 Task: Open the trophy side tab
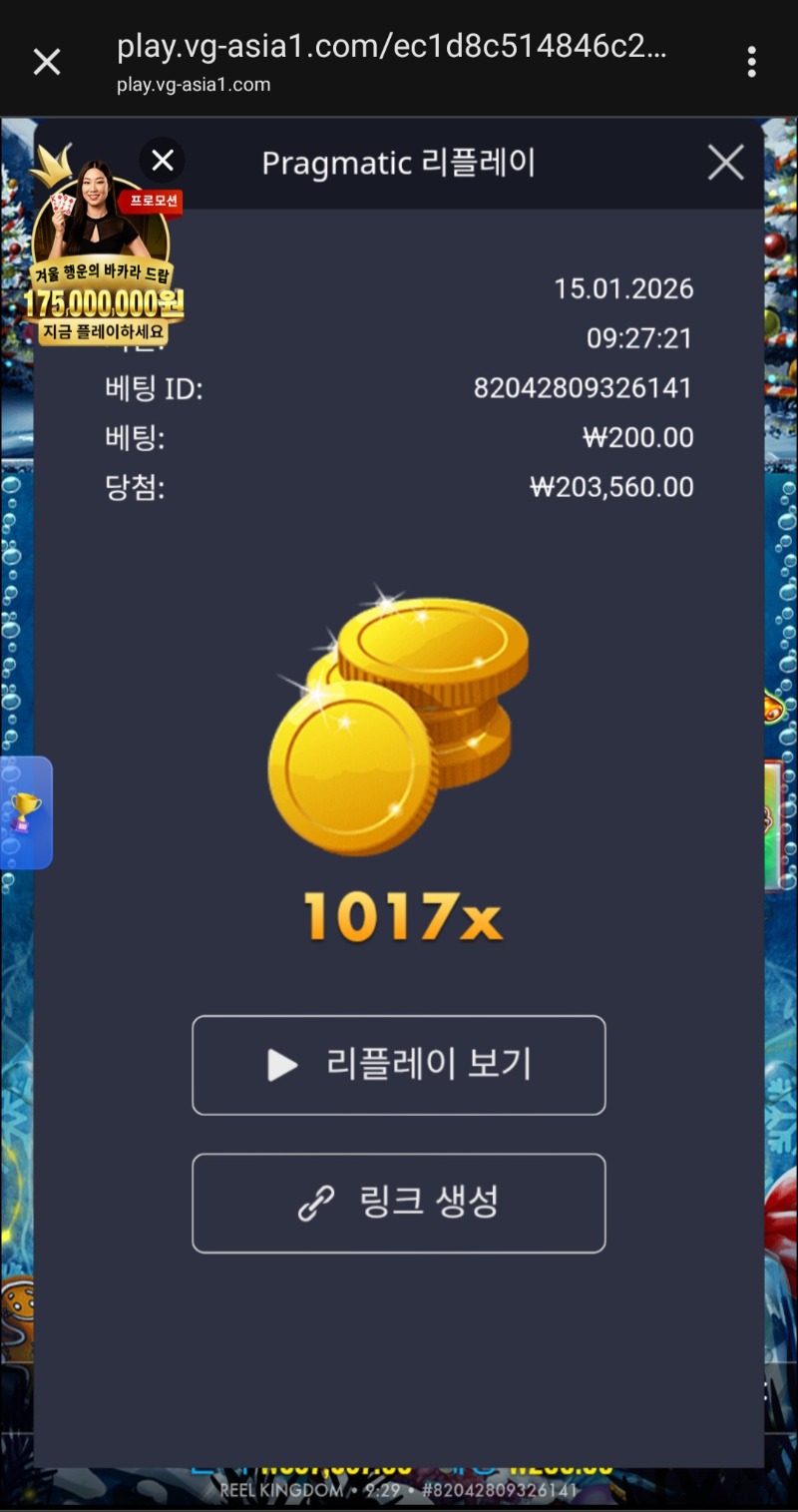pyautogui.click(x=25, y=812)
